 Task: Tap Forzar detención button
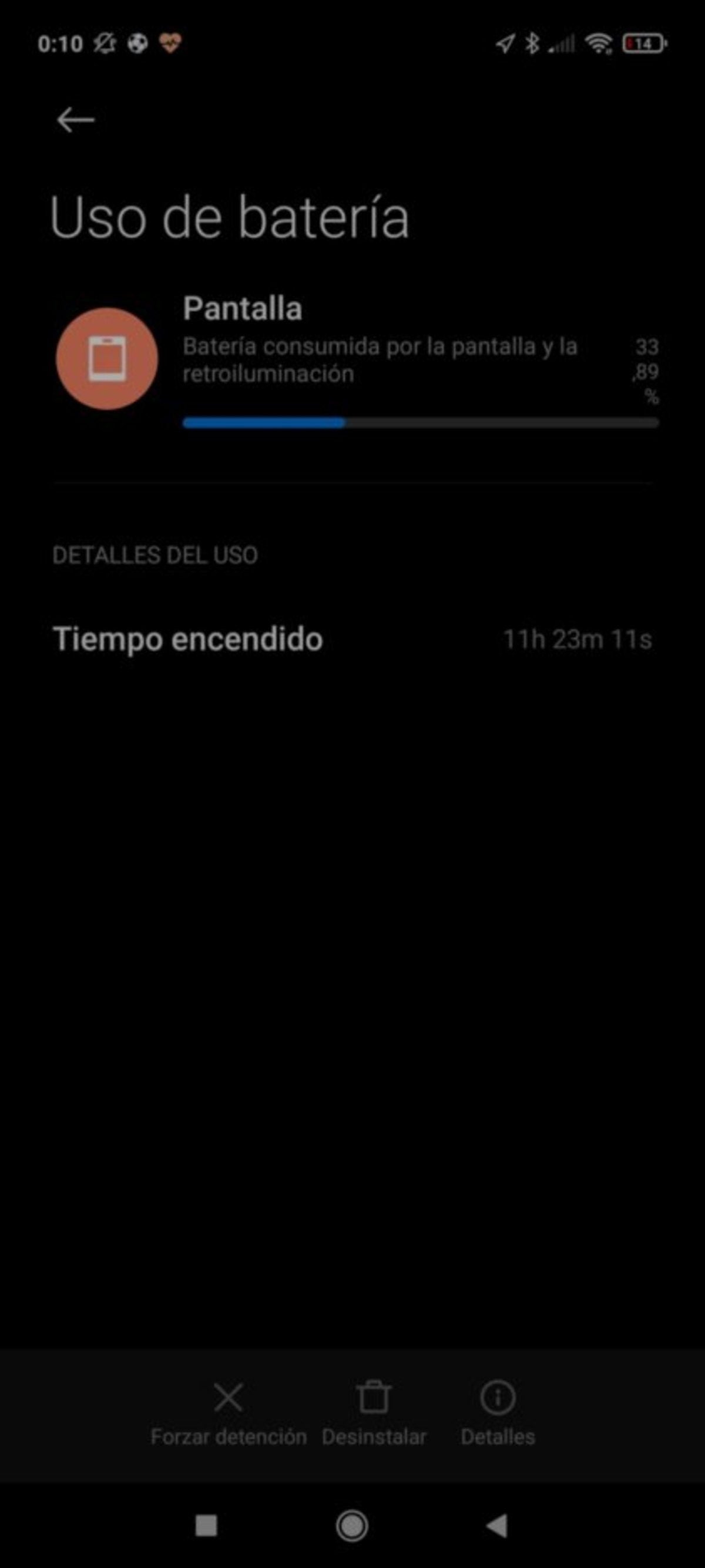[x=229, y=1414]
